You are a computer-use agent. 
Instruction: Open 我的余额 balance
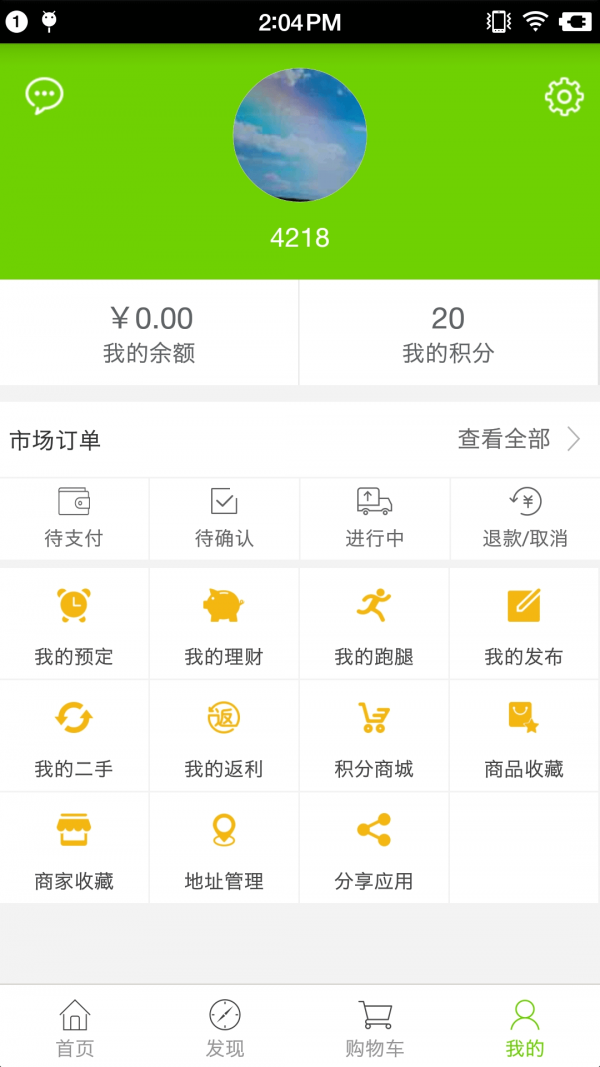tap(149, 333)
